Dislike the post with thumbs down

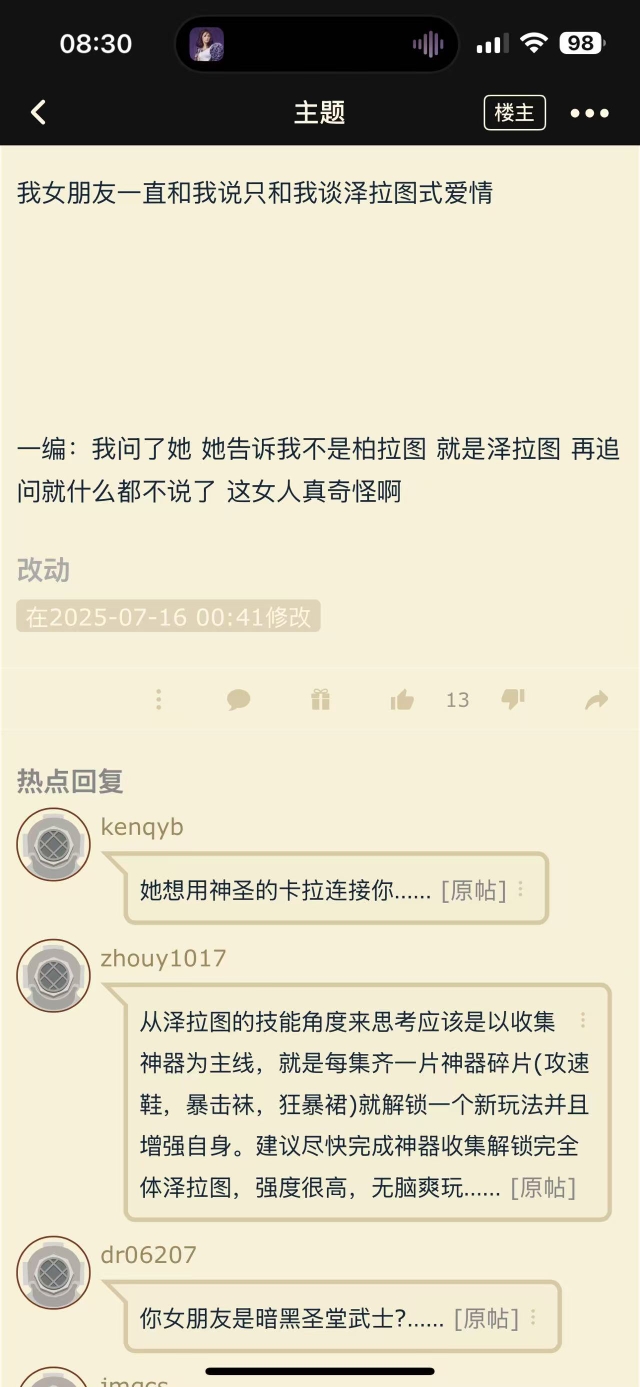tap(513, 700)
